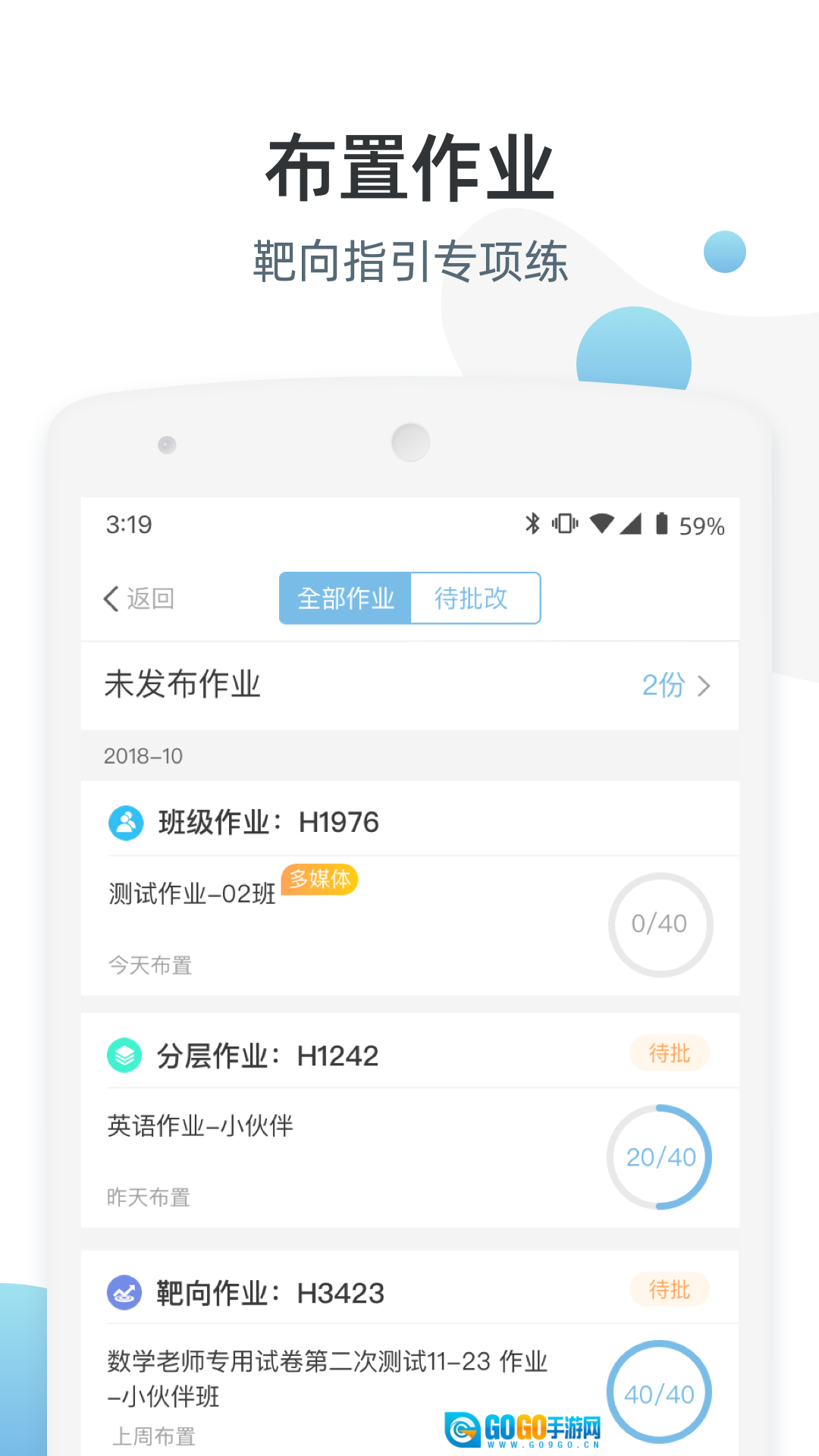Click the vibrate mode icon in status bar
This screenshot has height=1456, width=819.
point(566,523)
